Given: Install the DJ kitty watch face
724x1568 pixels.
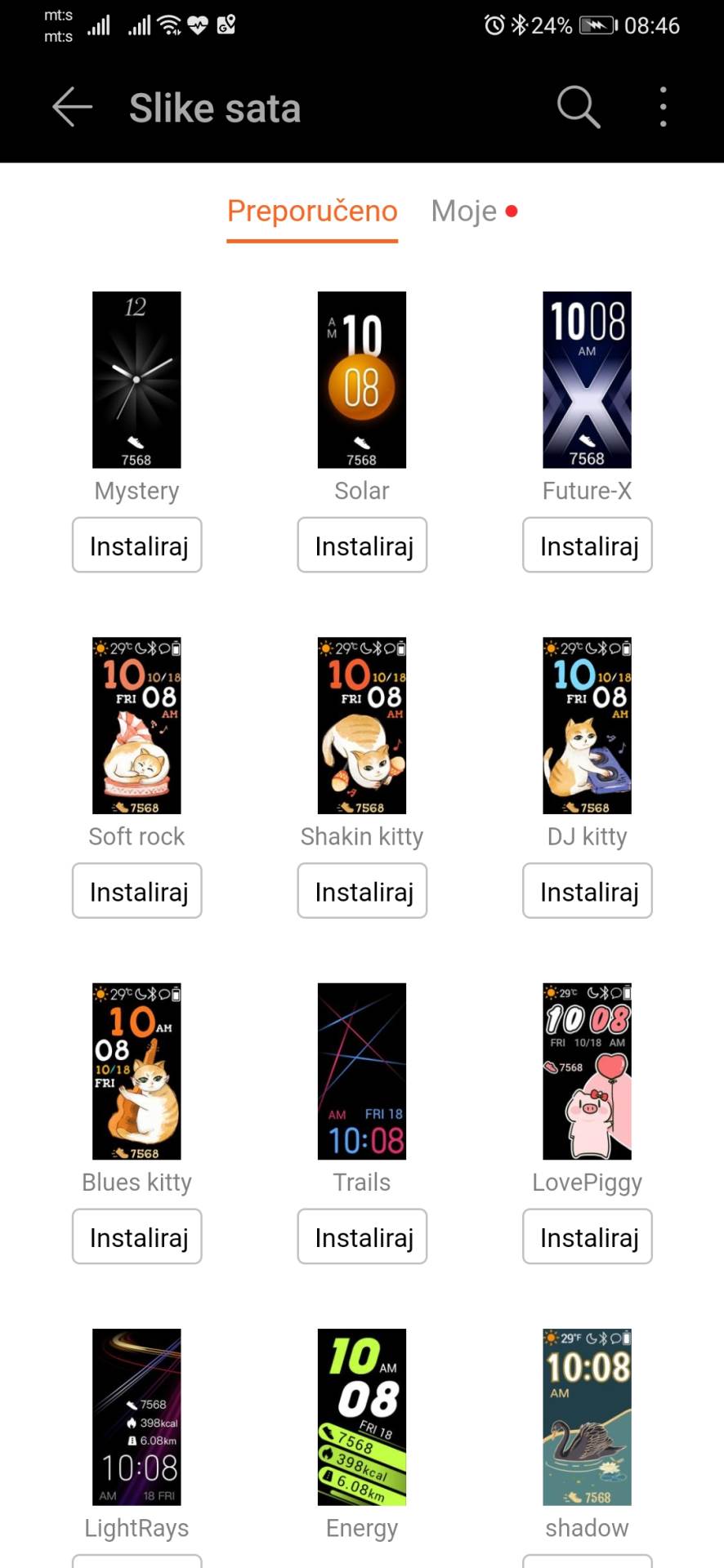Looking at the screenshot, I should coord(588,891).
